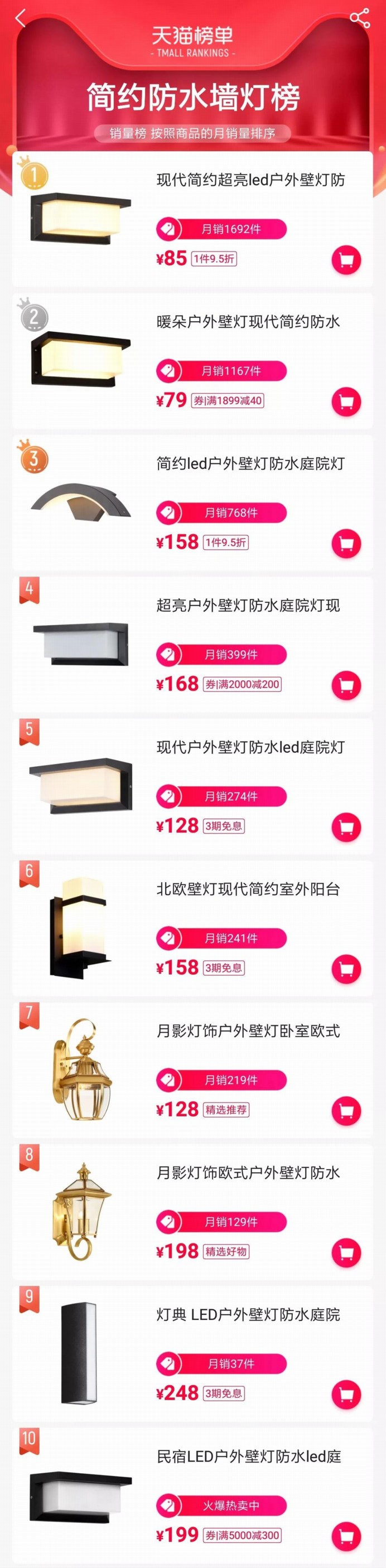Open the 月影灯饰欧式户外壁灯防水 product card

(248, 1173)
